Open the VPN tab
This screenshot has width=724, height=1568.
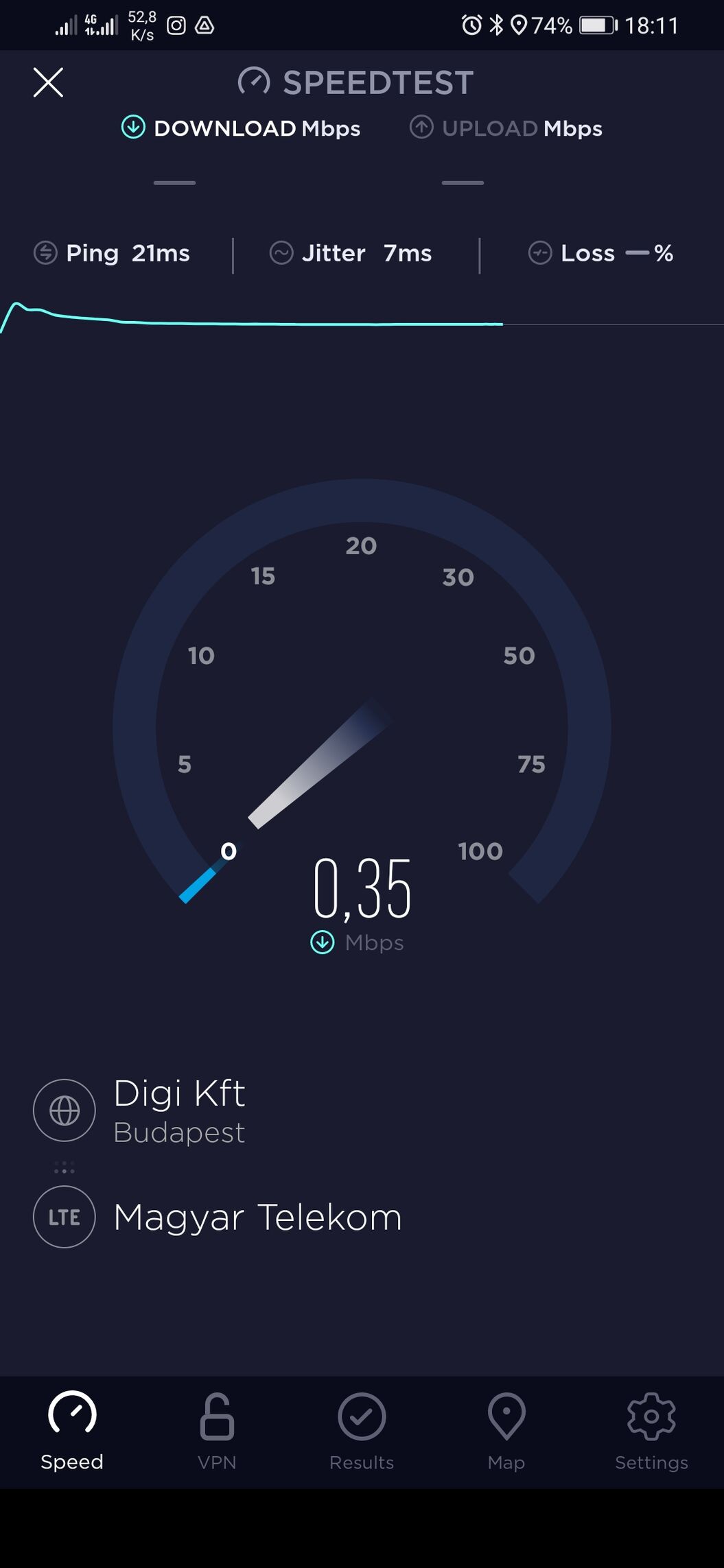tap(217, 1432)
